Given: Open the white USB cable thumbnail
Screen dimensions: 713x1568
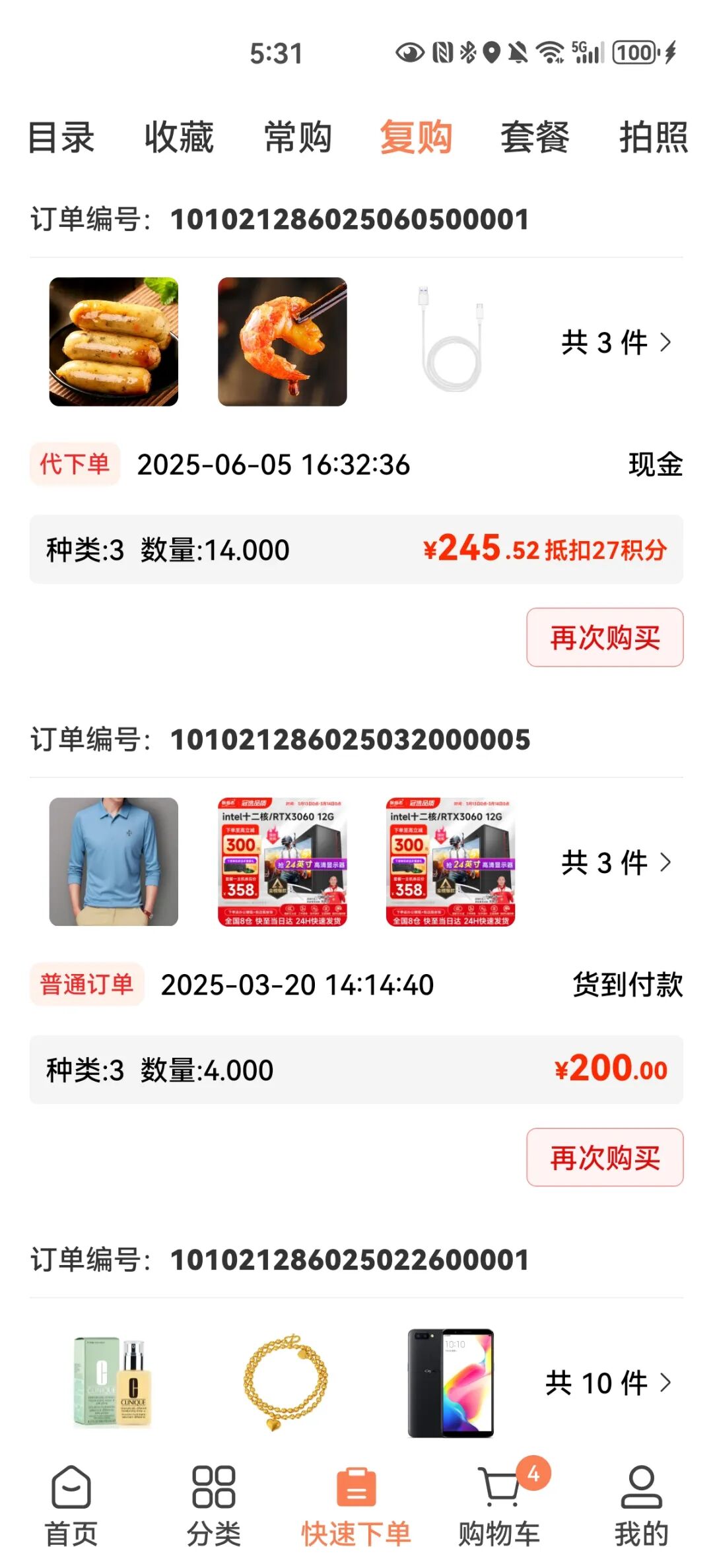Looking at the screenshot, I should [451, 342].
